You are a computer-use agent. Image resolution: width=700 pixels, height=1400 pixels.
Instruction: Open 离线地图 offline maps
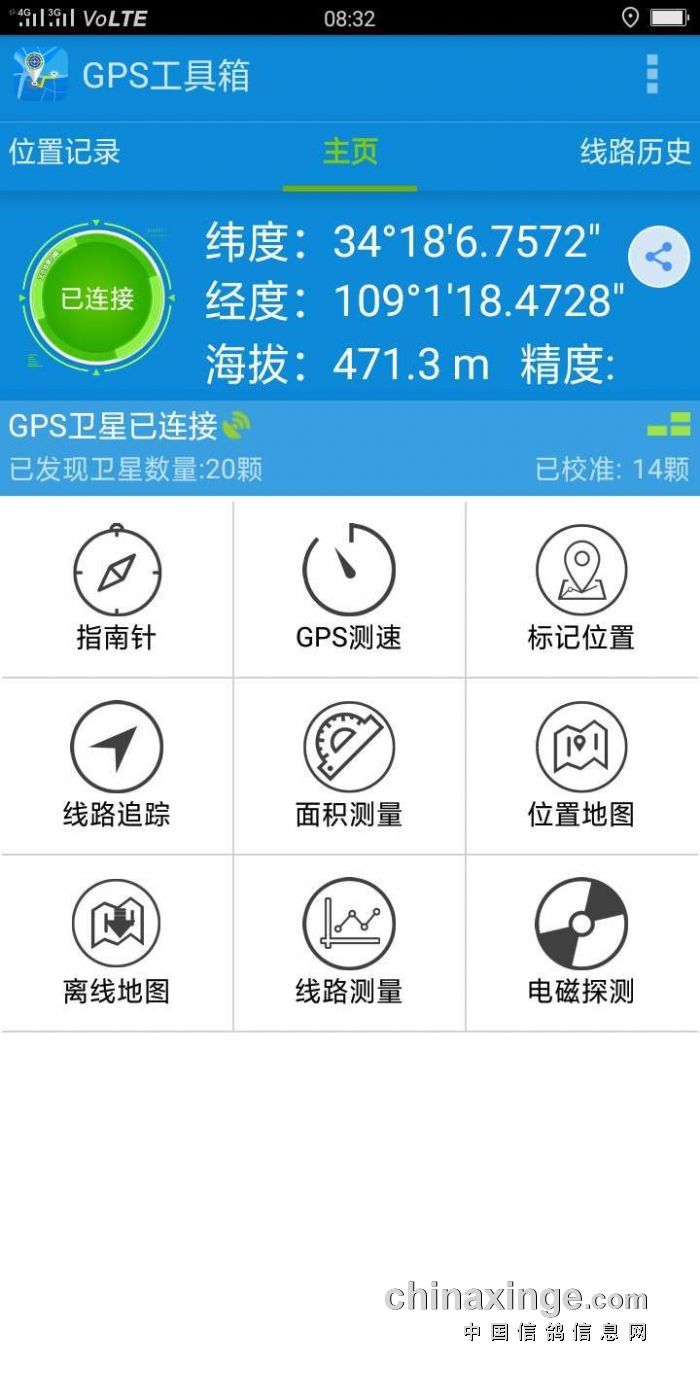(x=117, y=944)
